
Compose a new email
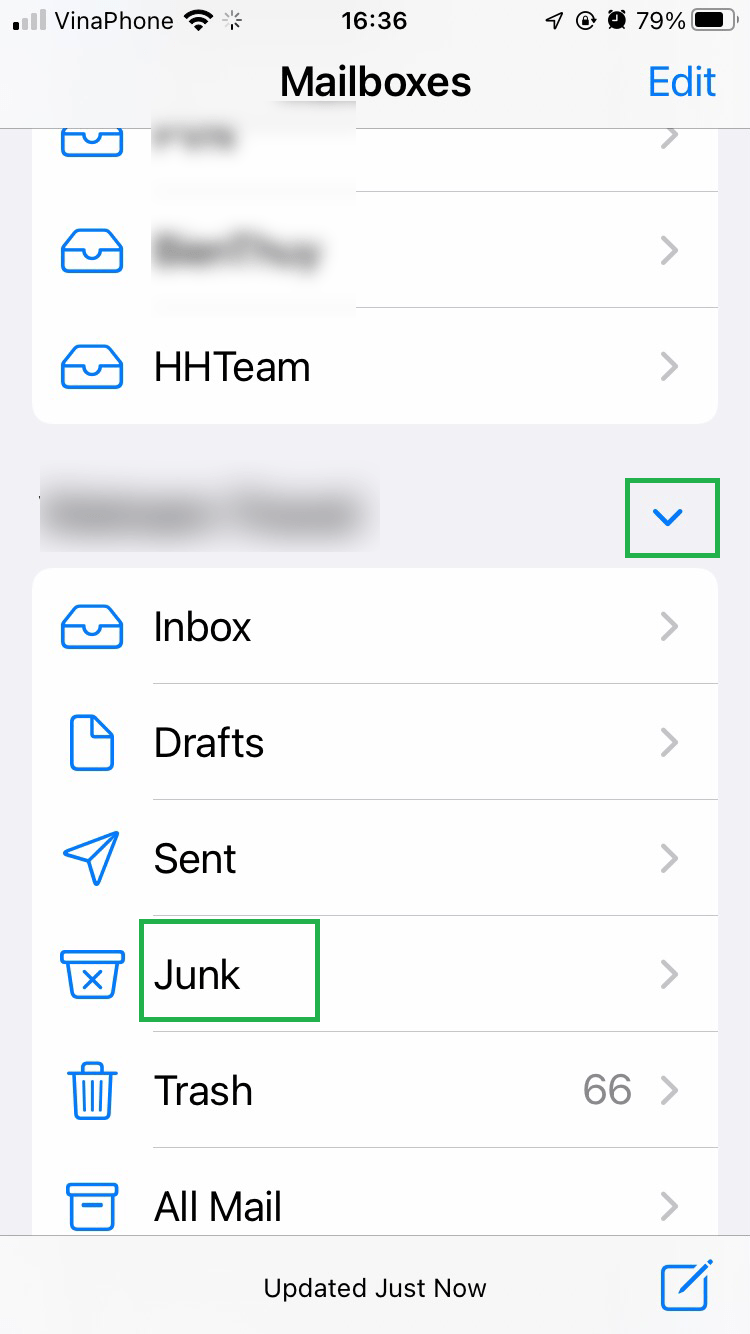click(686, 1284)
